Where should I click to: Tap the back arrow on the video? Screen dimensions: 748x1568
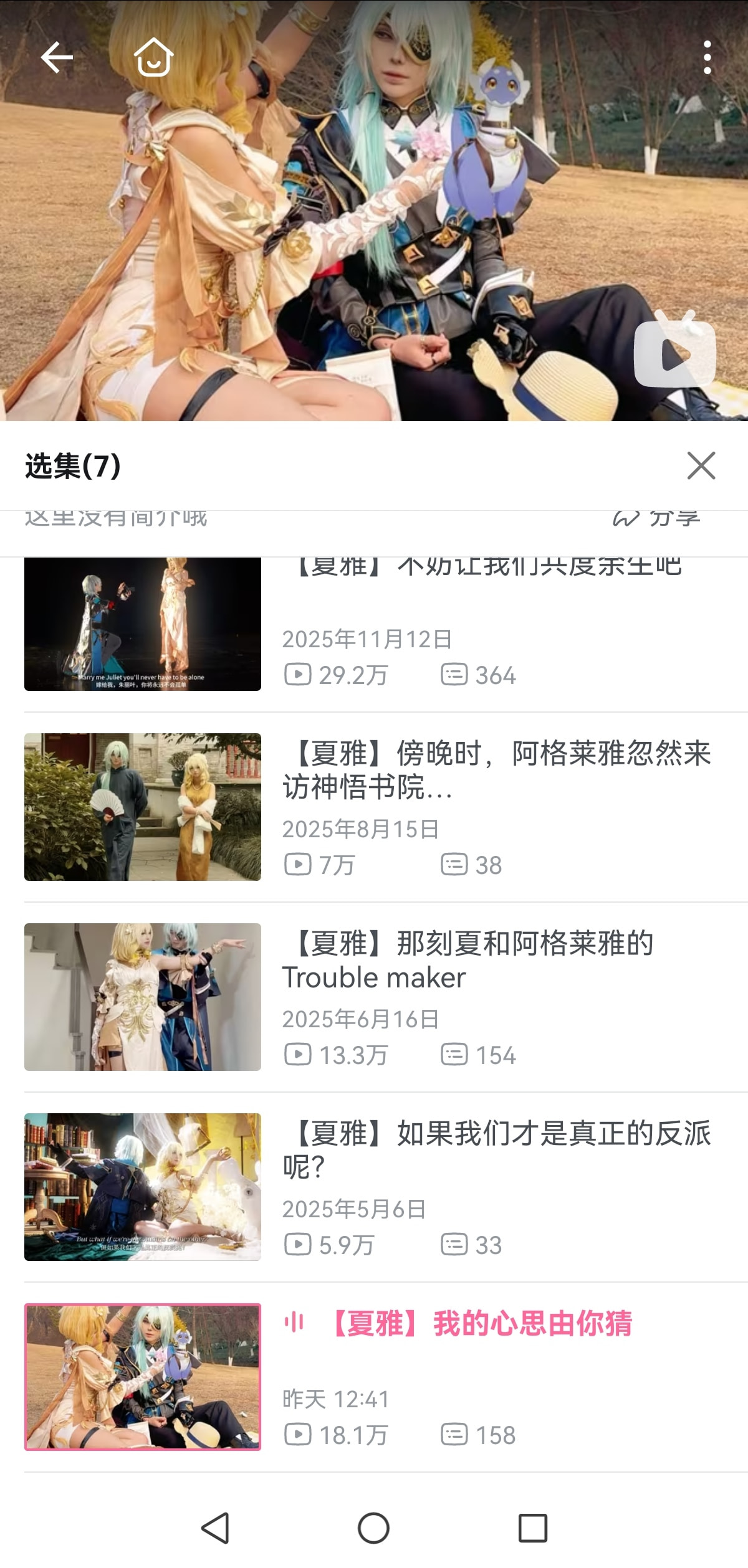pyautogui.click(x=57, y=58)
